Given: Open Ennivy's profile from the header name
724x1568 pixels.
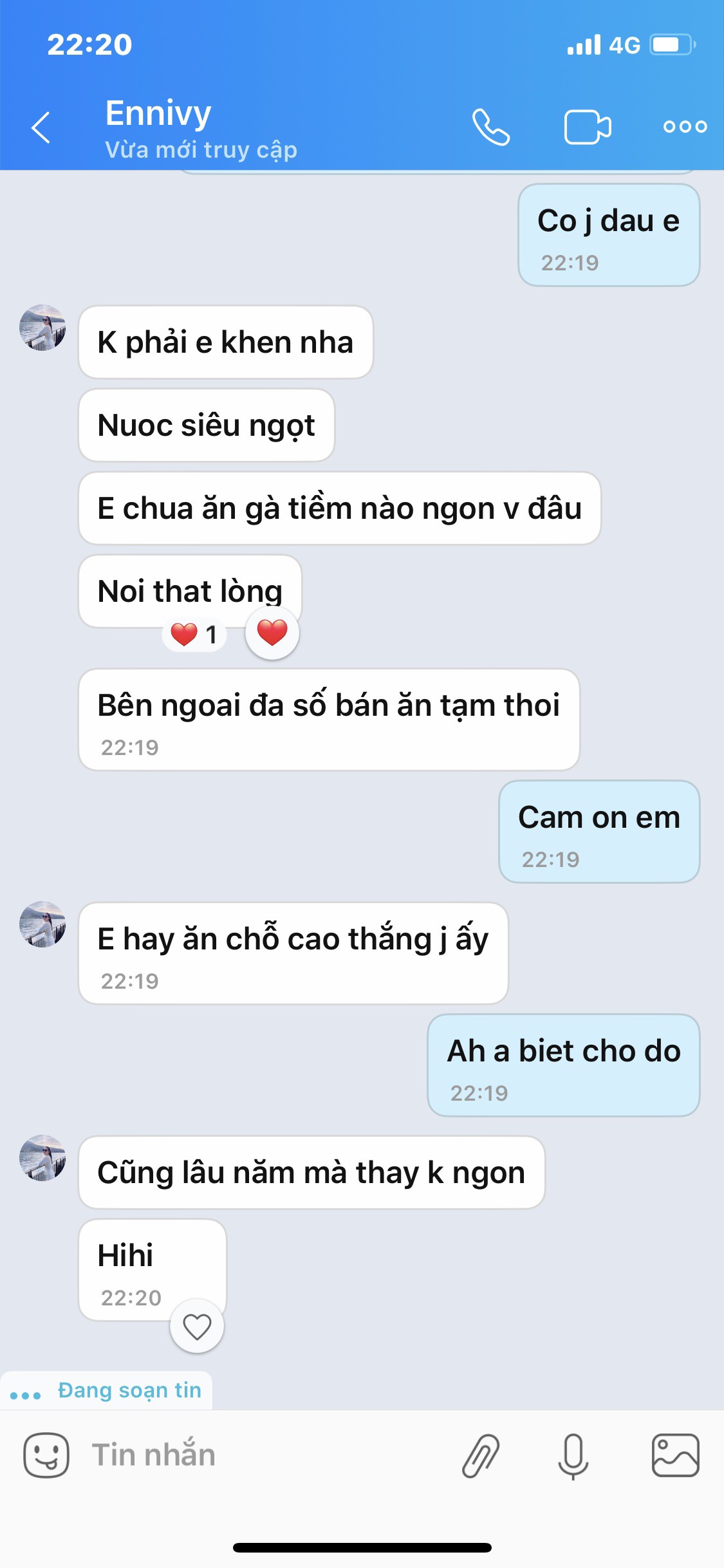Looking at the screenshot, I should tap(158, 113).
